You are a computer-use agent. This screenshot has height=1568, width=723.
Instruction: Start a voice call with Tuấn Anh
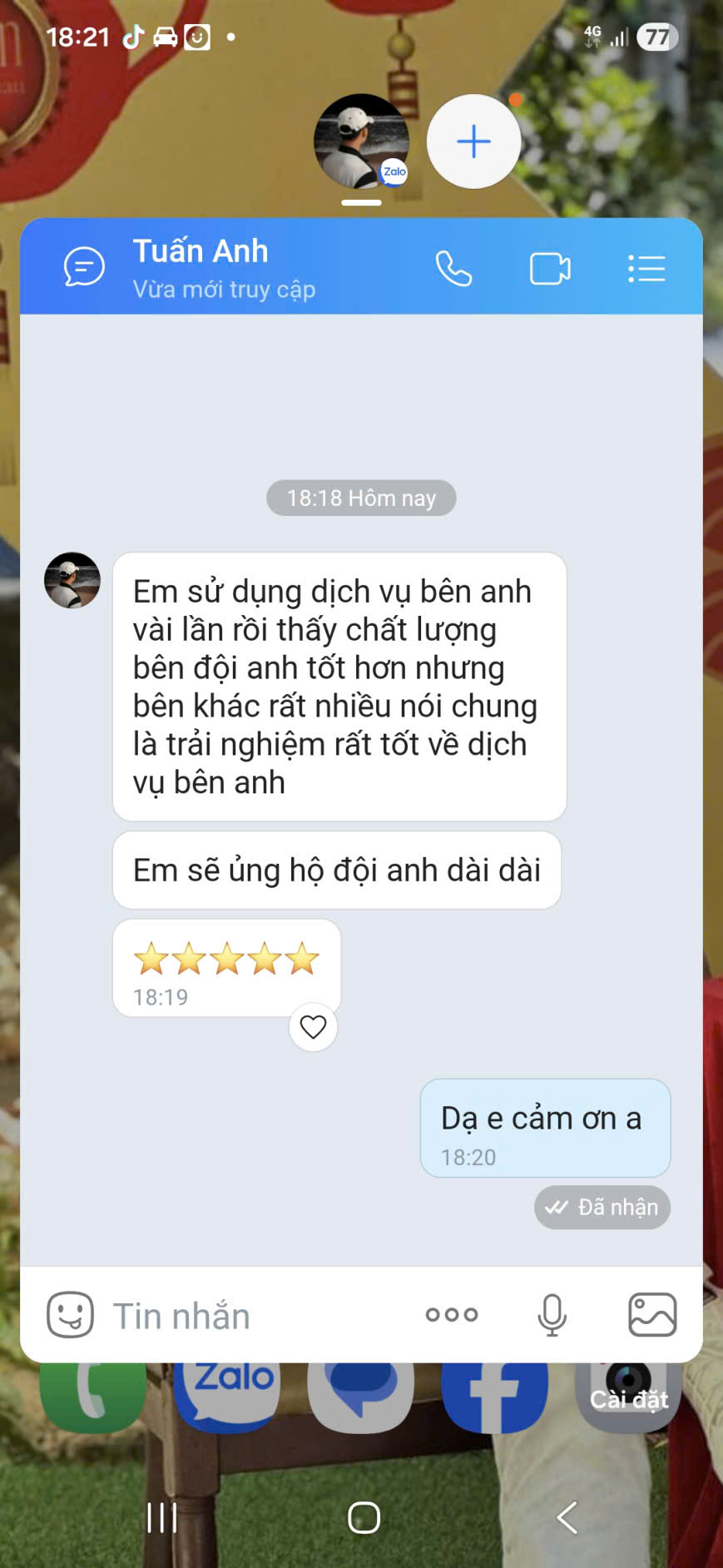click(453, 268)
